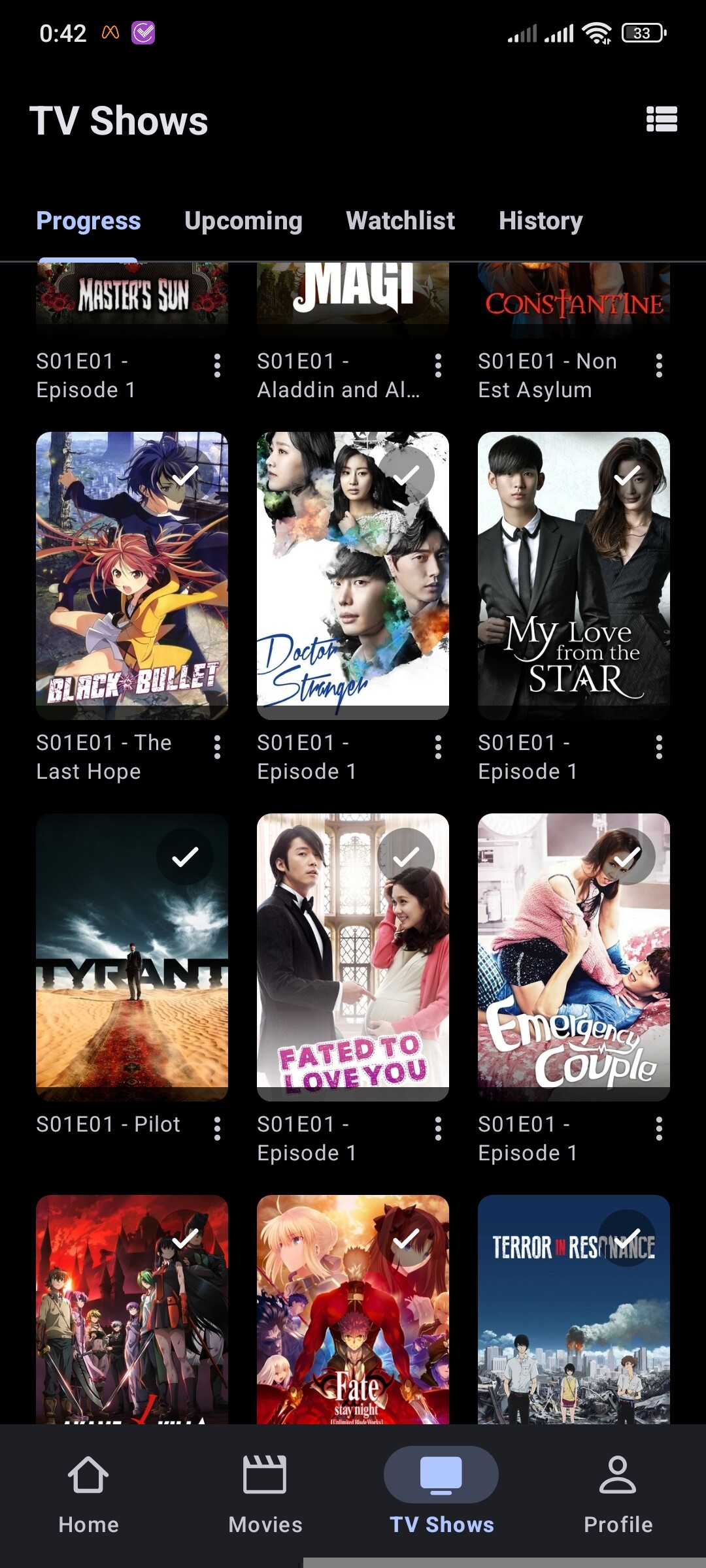Switch to the Upcoming tab

243,221
